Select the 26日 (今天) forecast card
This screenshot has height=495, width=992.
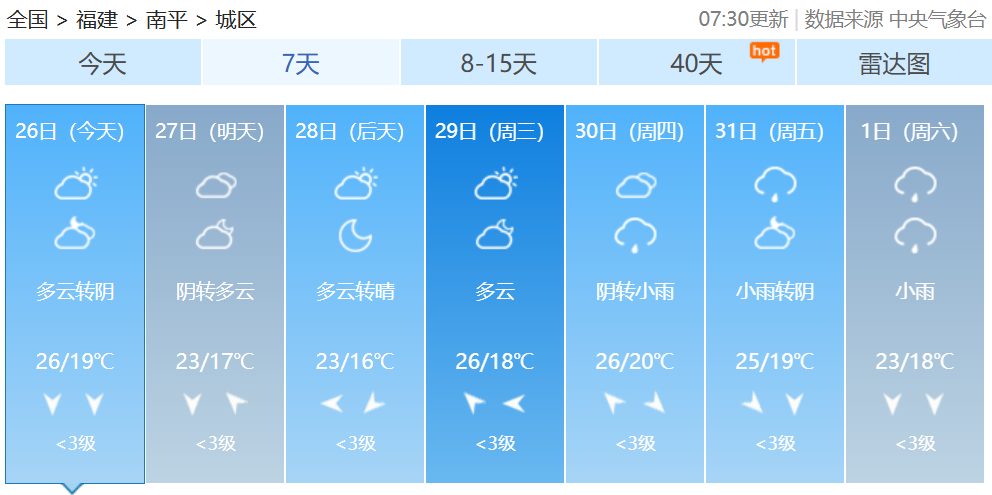point(75,290)
